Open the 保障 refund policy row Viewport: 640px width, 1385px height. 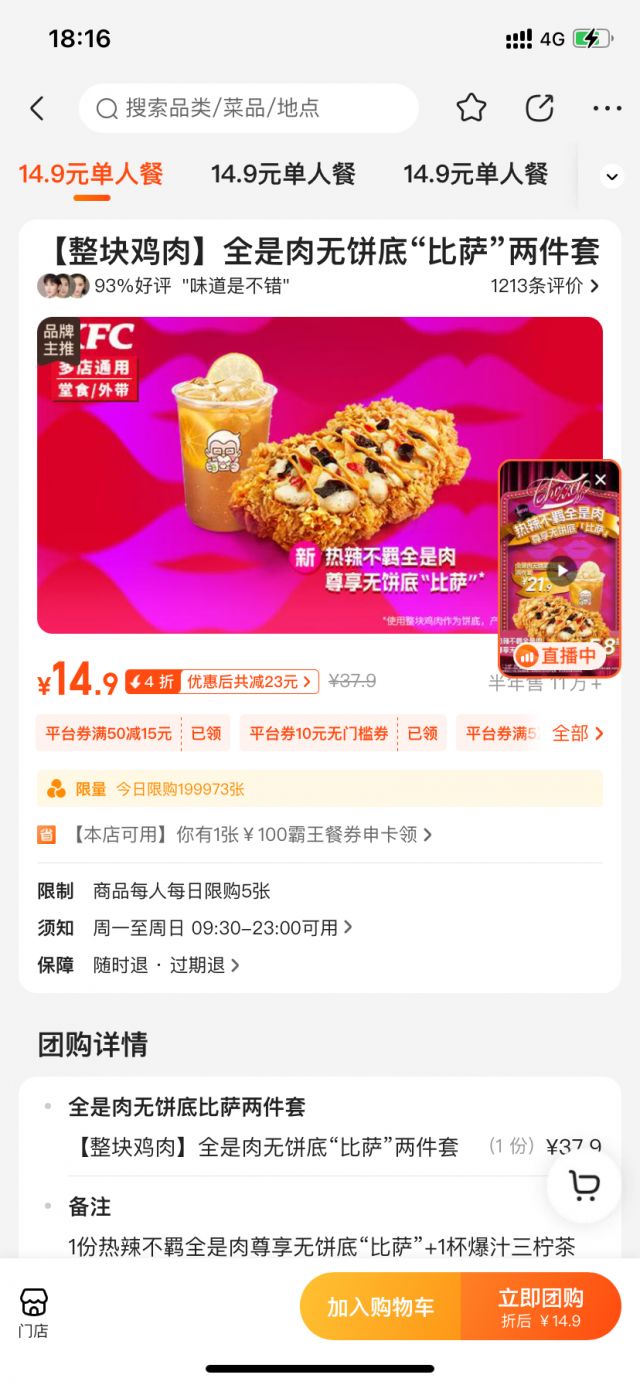point(166,965)
